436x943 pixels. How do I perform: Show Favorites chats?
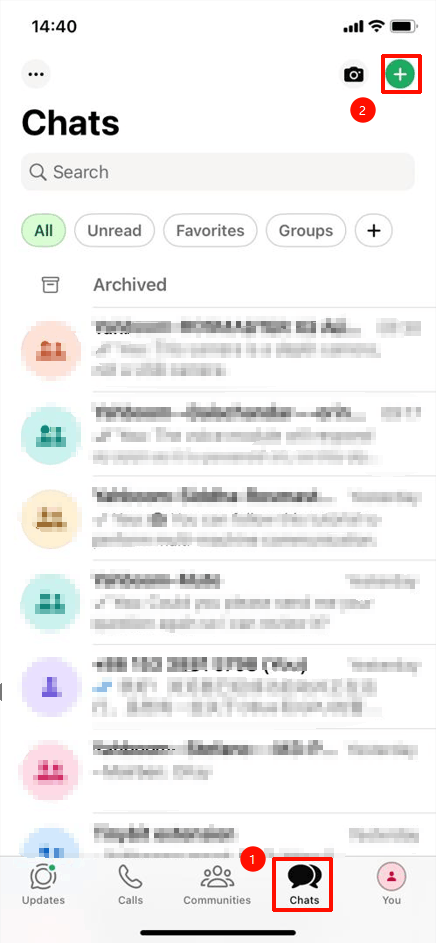pyautogui.click(x=210, y=230)
